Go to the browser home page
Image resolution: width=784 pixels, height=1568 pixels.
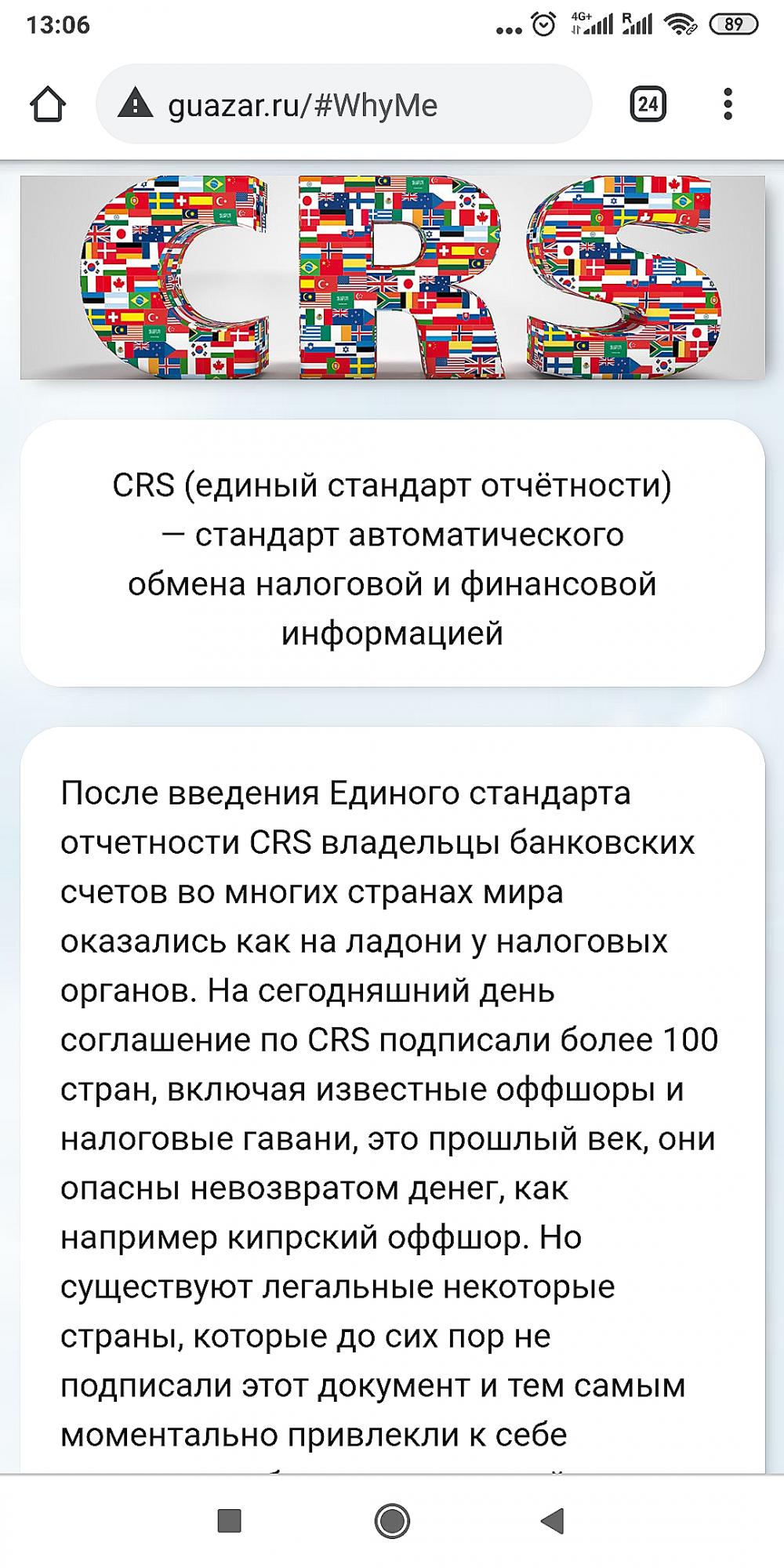coord(47,104)
